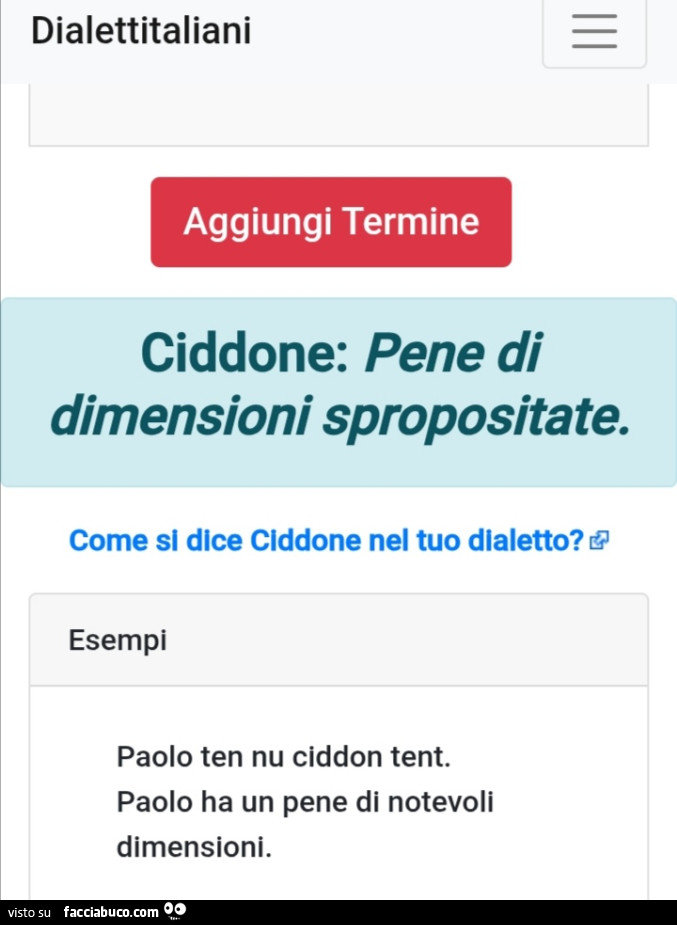
Task: Tap the Aggiungi Termine button
Action: 331,222
